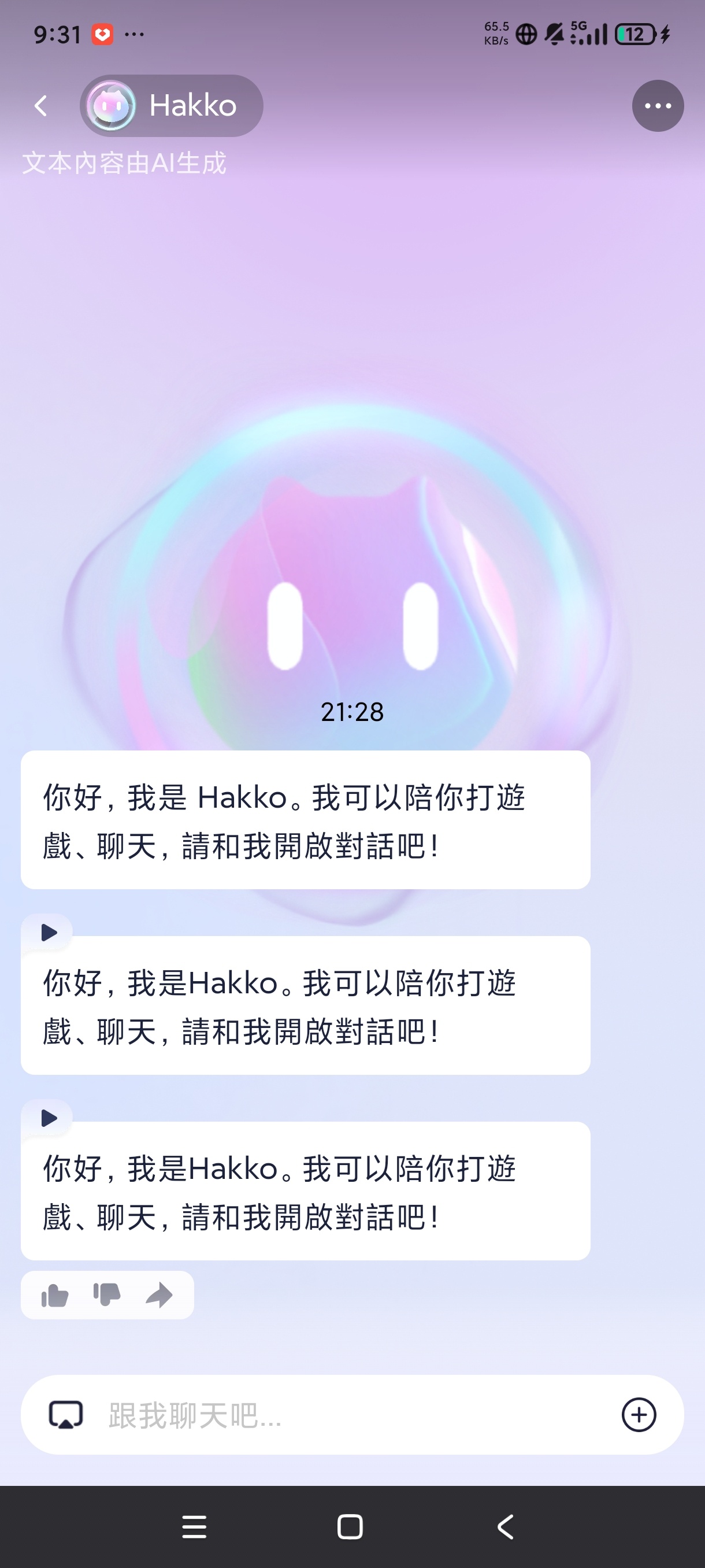Tap the chat input field 跟我聊天吧

[274, 1414]
